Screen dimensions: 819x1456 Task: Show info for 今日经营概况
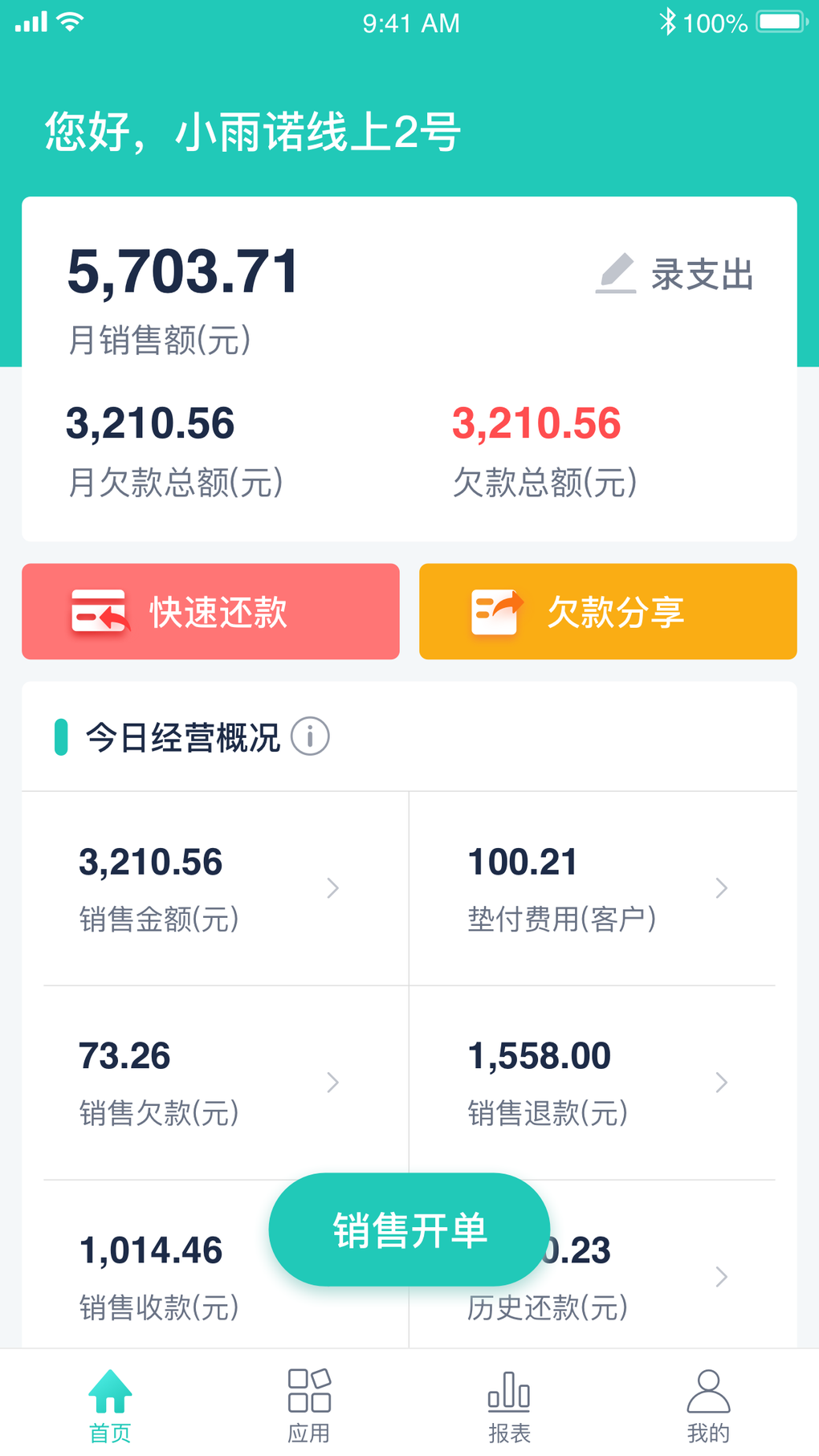(x=310, y=736)
